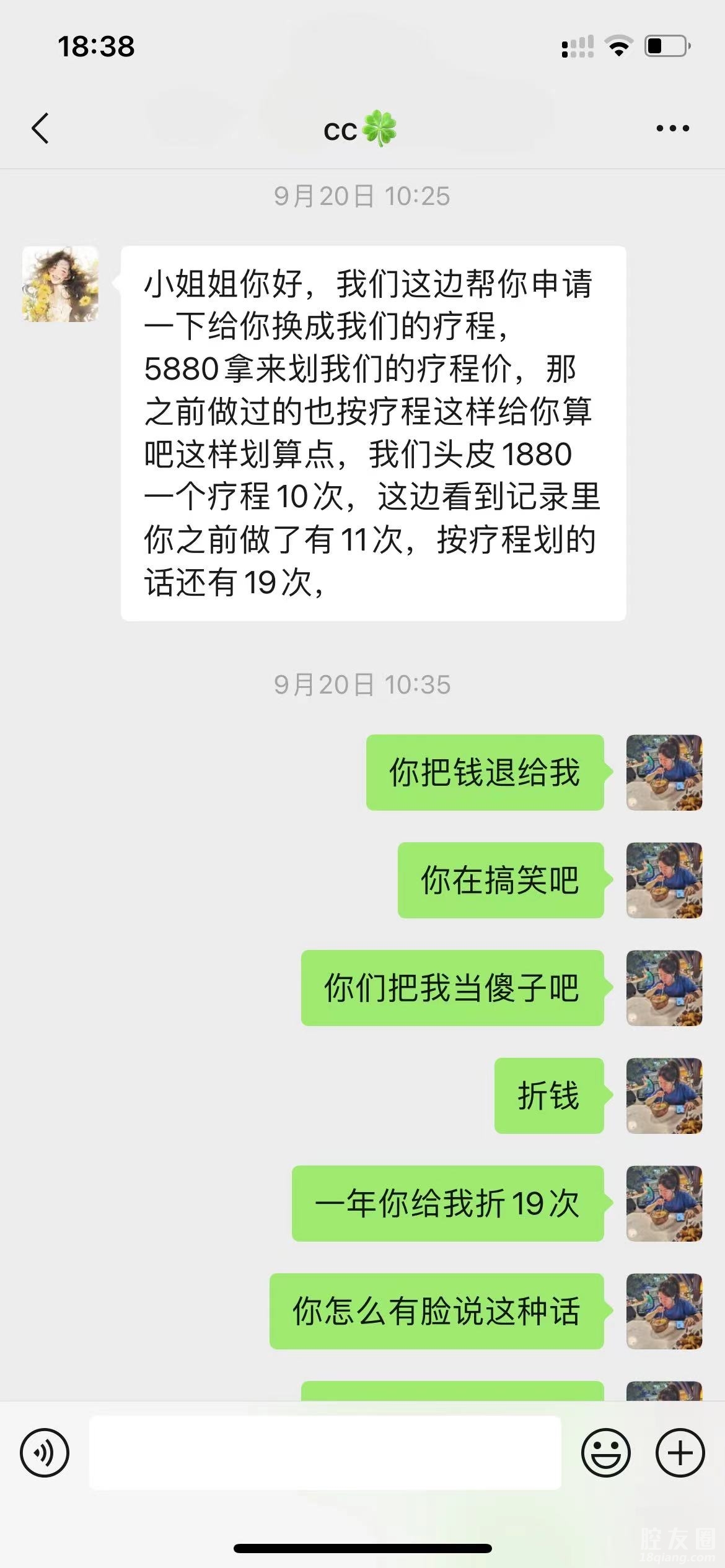Viewport: 725px width, 1568px height.
Task: Open my avatar beside "你把钱退给我"
Action: click(x=664, y=772)
